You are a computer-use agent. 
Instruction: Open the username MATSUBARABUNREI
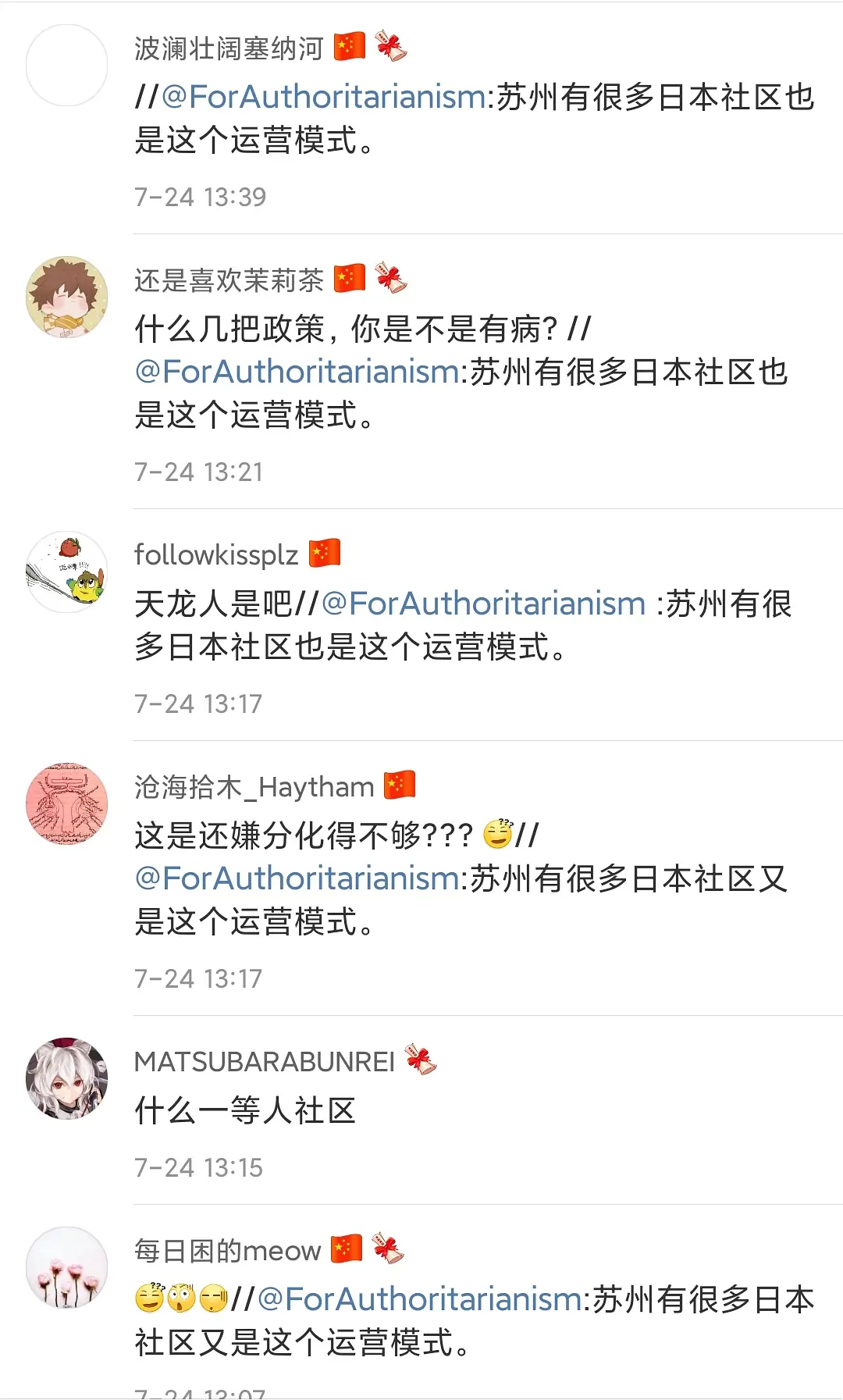tap(264, 1062)
